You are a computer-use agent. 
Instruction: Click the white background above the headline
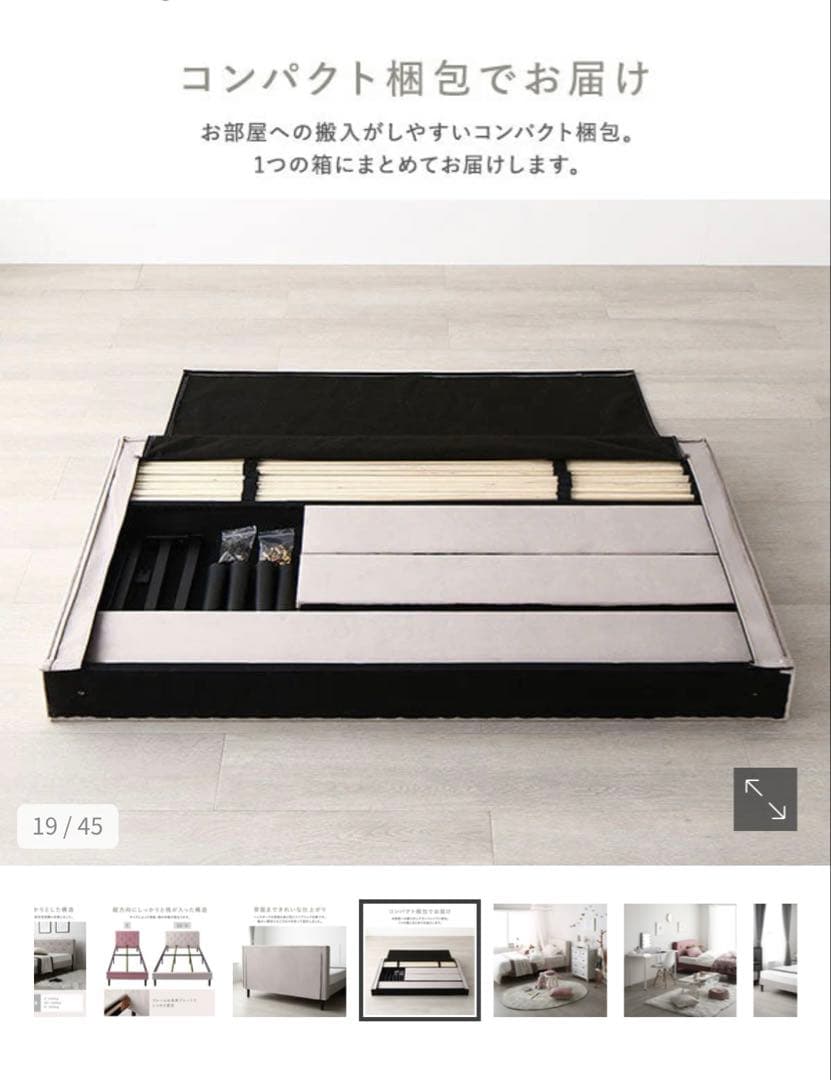(x=415, y=25)
